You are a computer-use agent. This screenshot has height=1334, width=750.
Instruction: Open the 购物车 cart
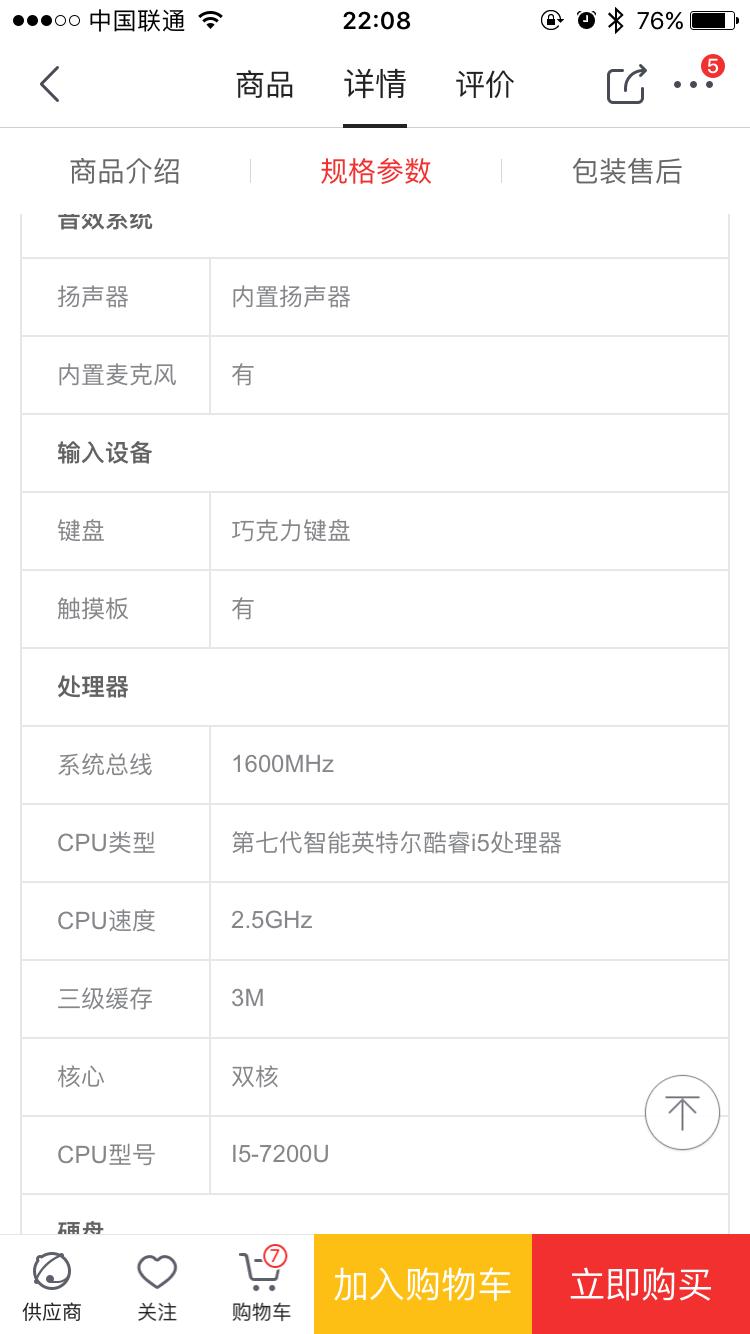261,1285
